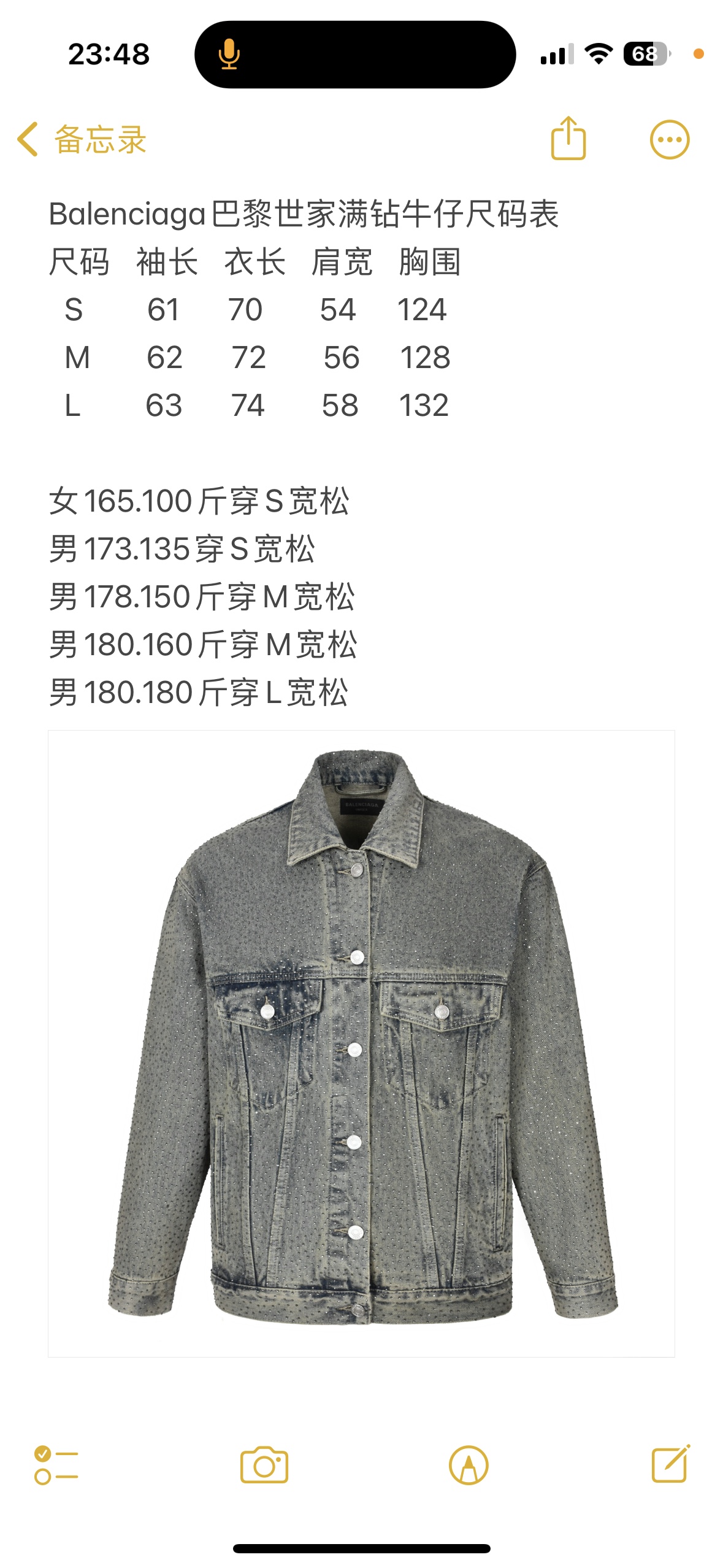Open the denim jacket image attachment

point(361,1043)
